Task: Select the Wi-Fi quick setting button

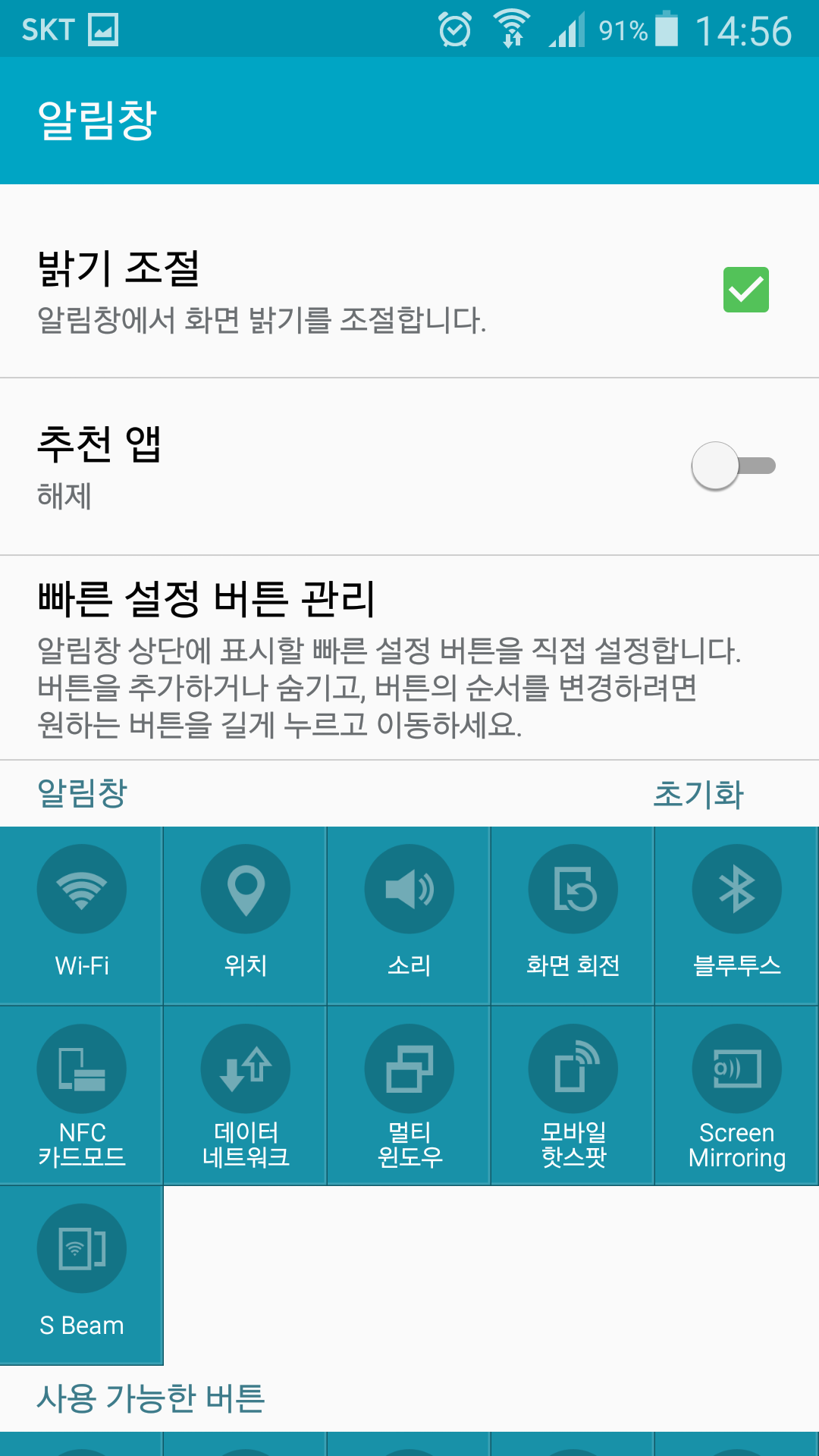Action: point(82,915)
